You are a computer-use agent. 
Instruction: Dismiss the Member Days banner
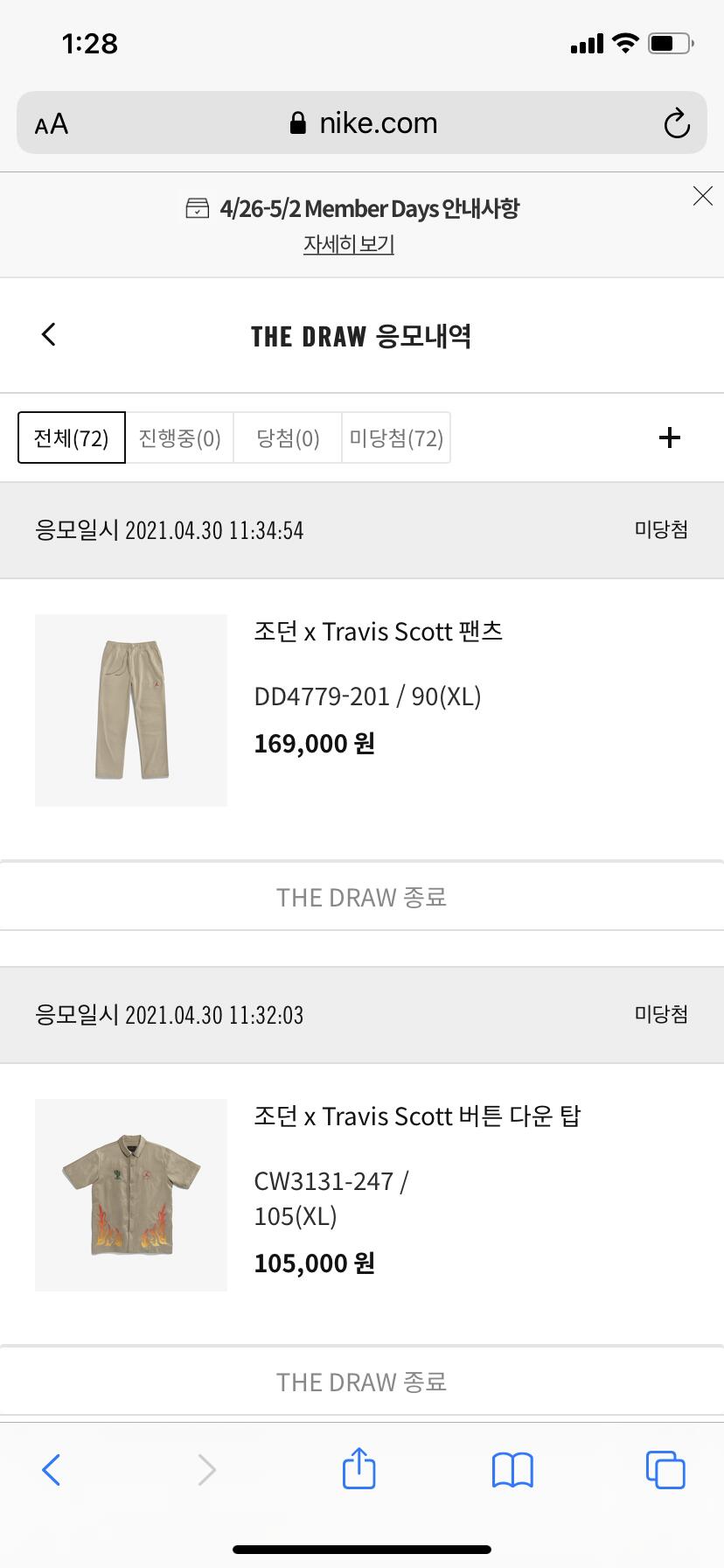702,196
